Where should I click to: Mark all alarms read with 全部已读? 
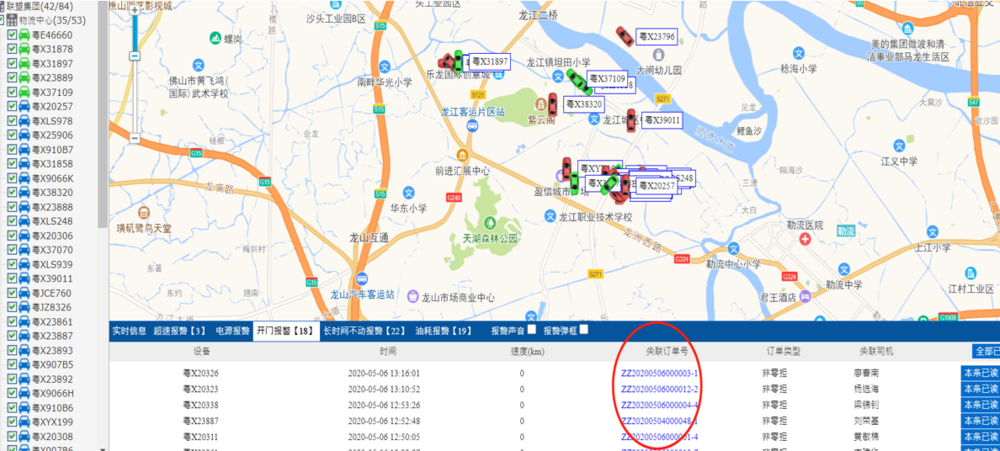click(x=986, y=351)
